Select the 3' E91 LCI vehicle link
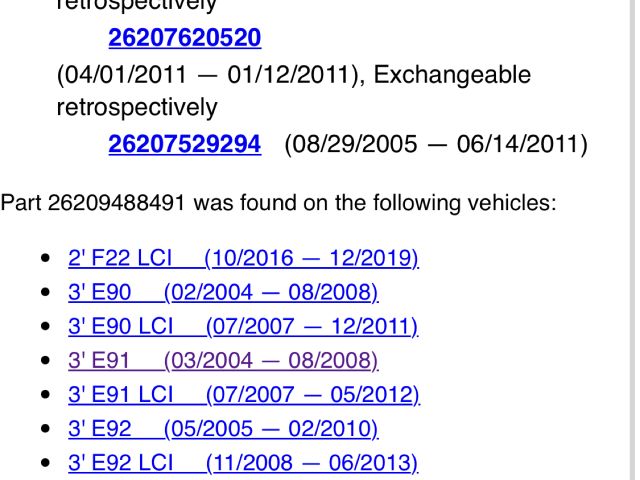The height and width of the screenshot is (480, 640). 243,395
